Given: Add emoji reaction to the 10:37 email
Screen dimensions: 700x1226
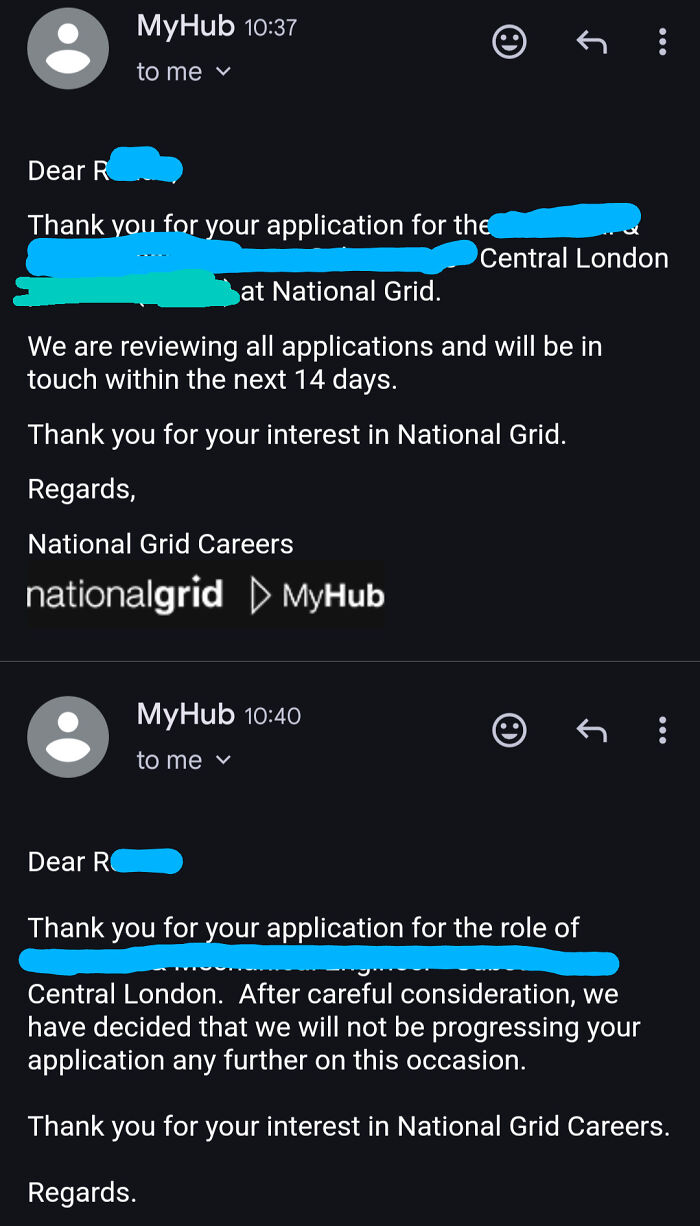Looking at the screenshot, I should tap(510, 41).
